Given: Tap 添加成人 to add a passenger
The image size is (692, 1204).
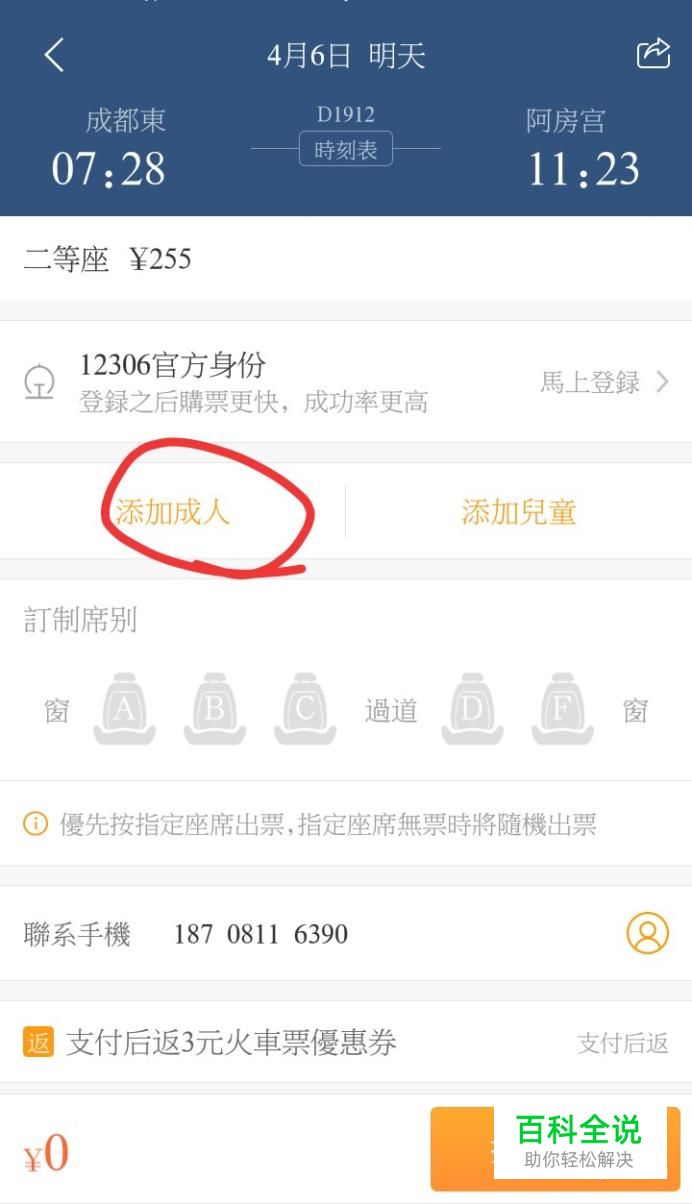Looking at the screenshot, I should pyautogui.click(x=172, y=512).
